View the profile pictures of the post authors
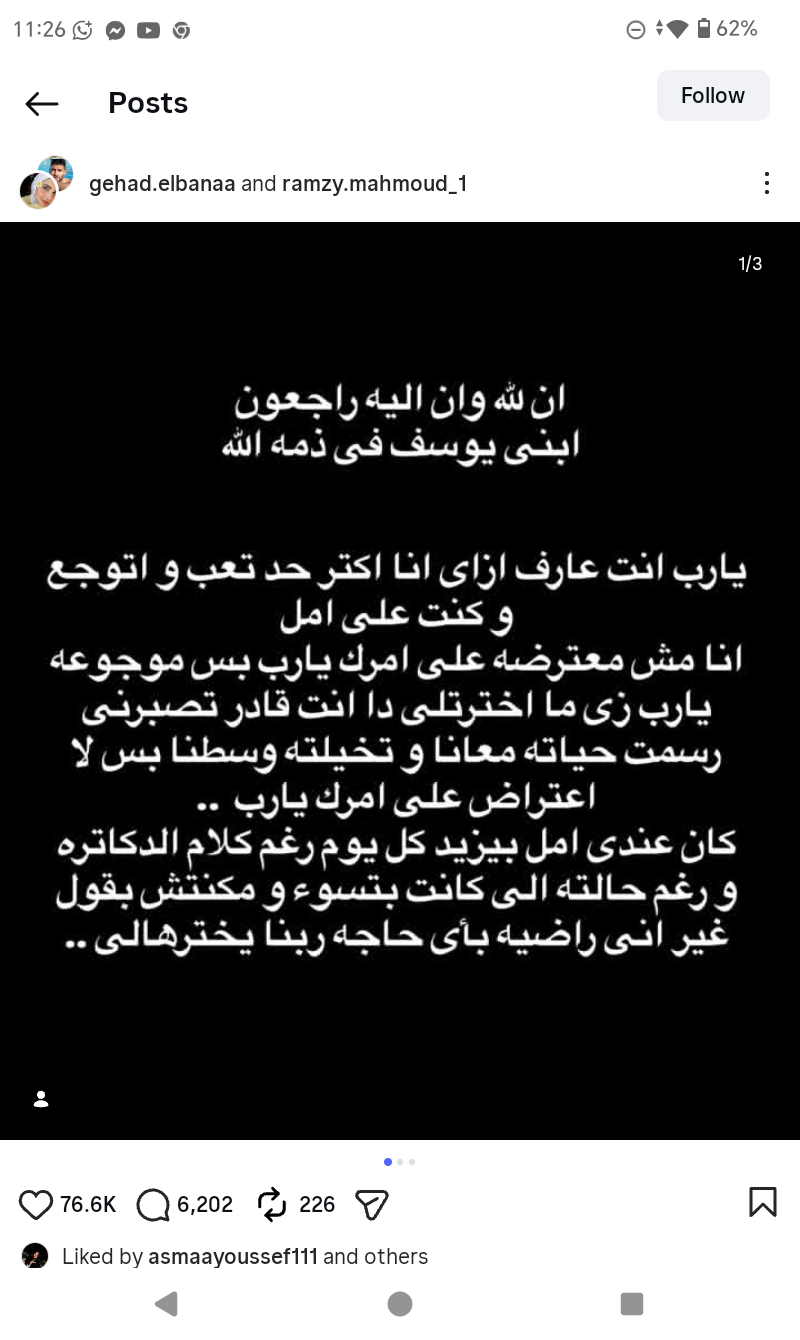This screenshot has height=1340, width=800. (47, 183)
